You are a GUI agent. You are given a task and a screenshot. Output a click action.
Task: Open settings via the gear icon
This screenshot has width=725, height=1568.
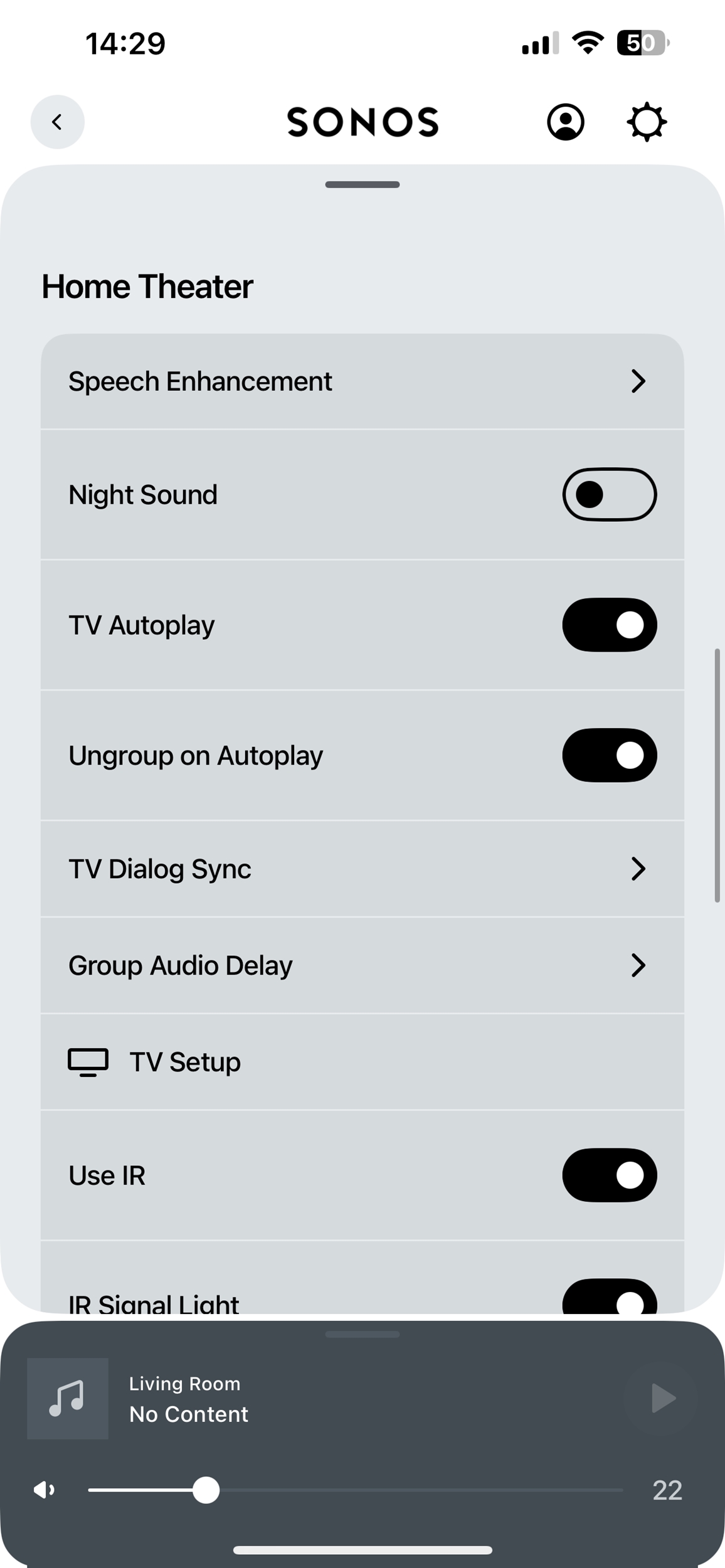[647, 122]
